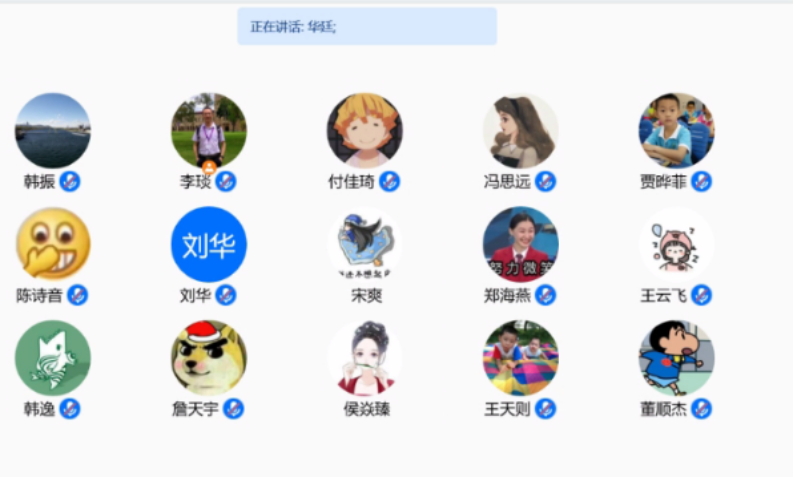Screen dimensions: 794x478
Task: Select participant 李琰's avatar
Action: (x=209, y=131)
